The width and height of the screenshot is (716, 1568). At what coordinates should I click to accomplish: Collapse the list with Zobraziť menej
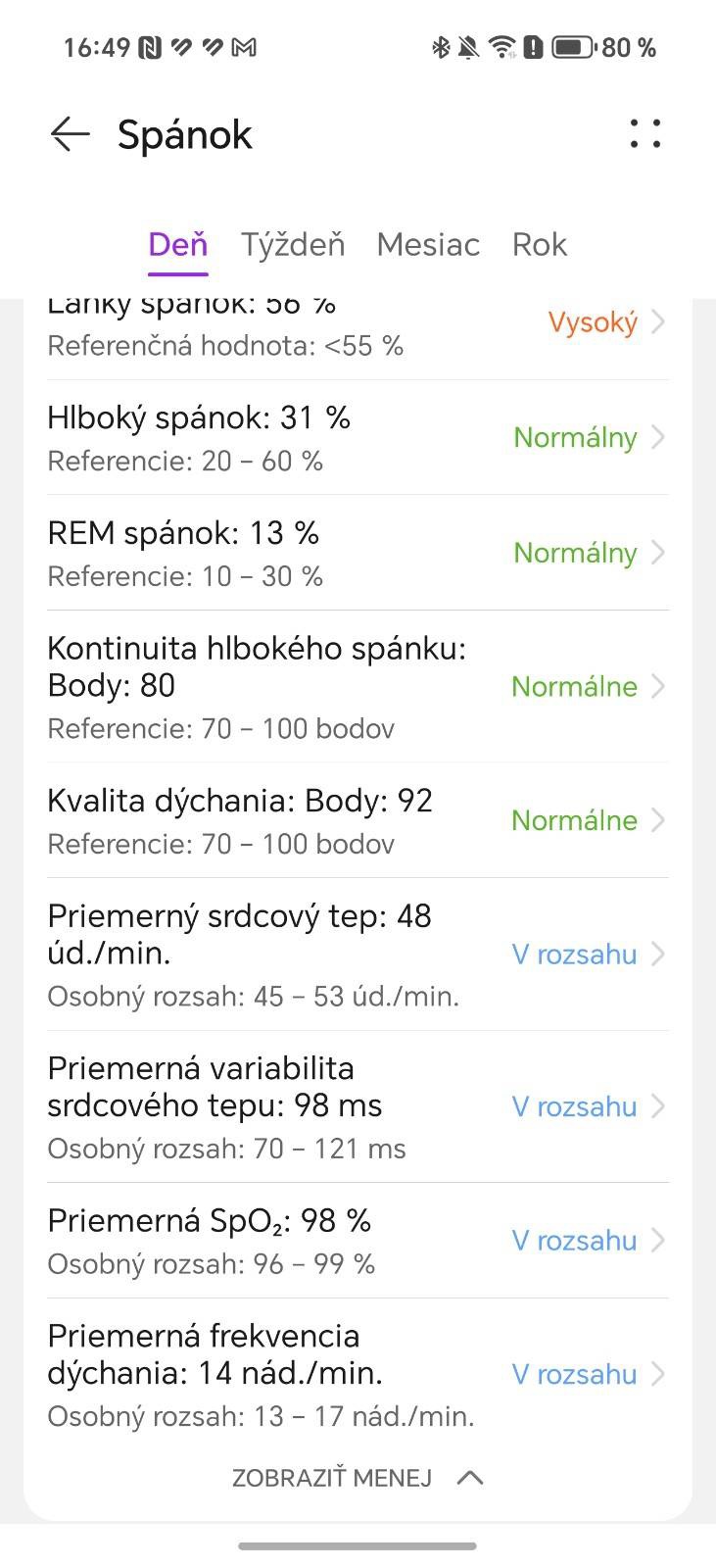(358, 1478)
